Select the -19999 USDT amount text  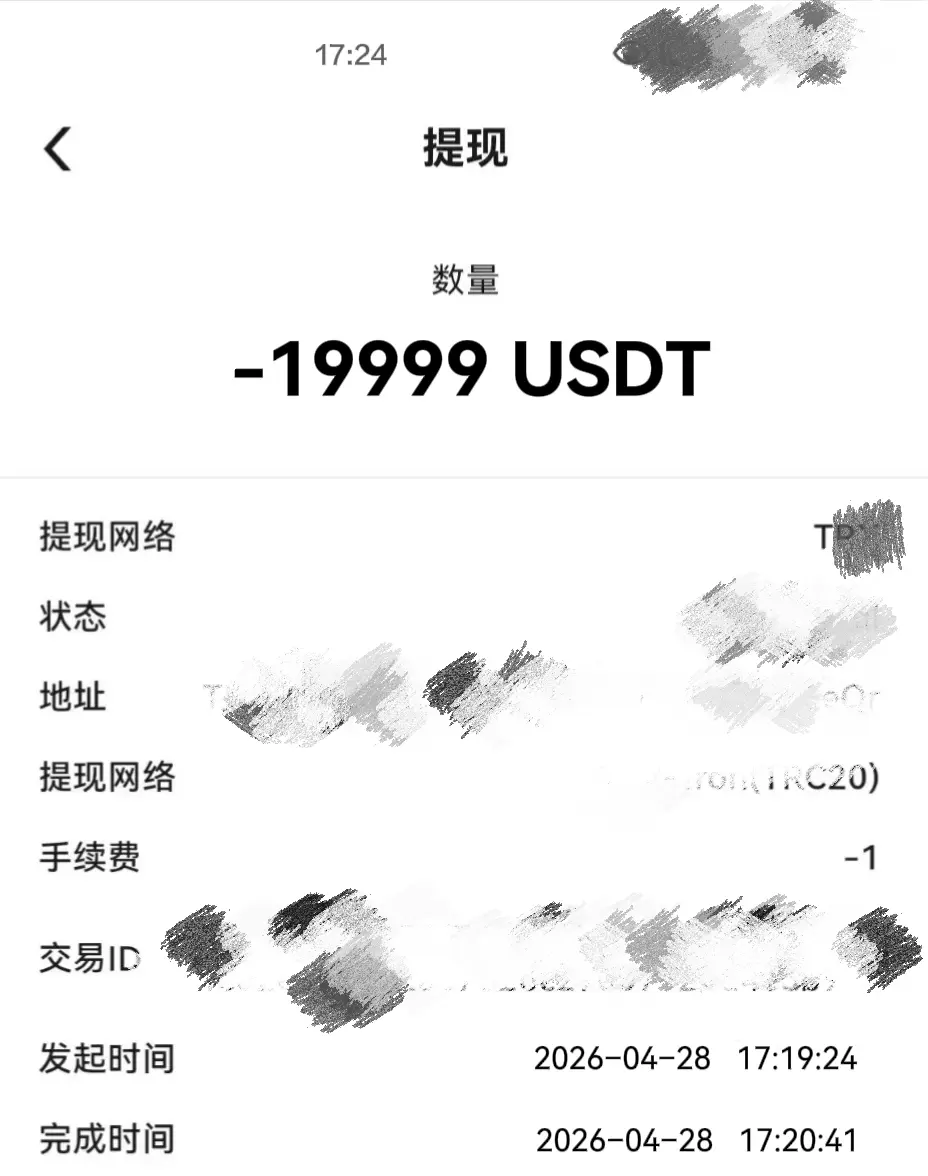point(463,370)
